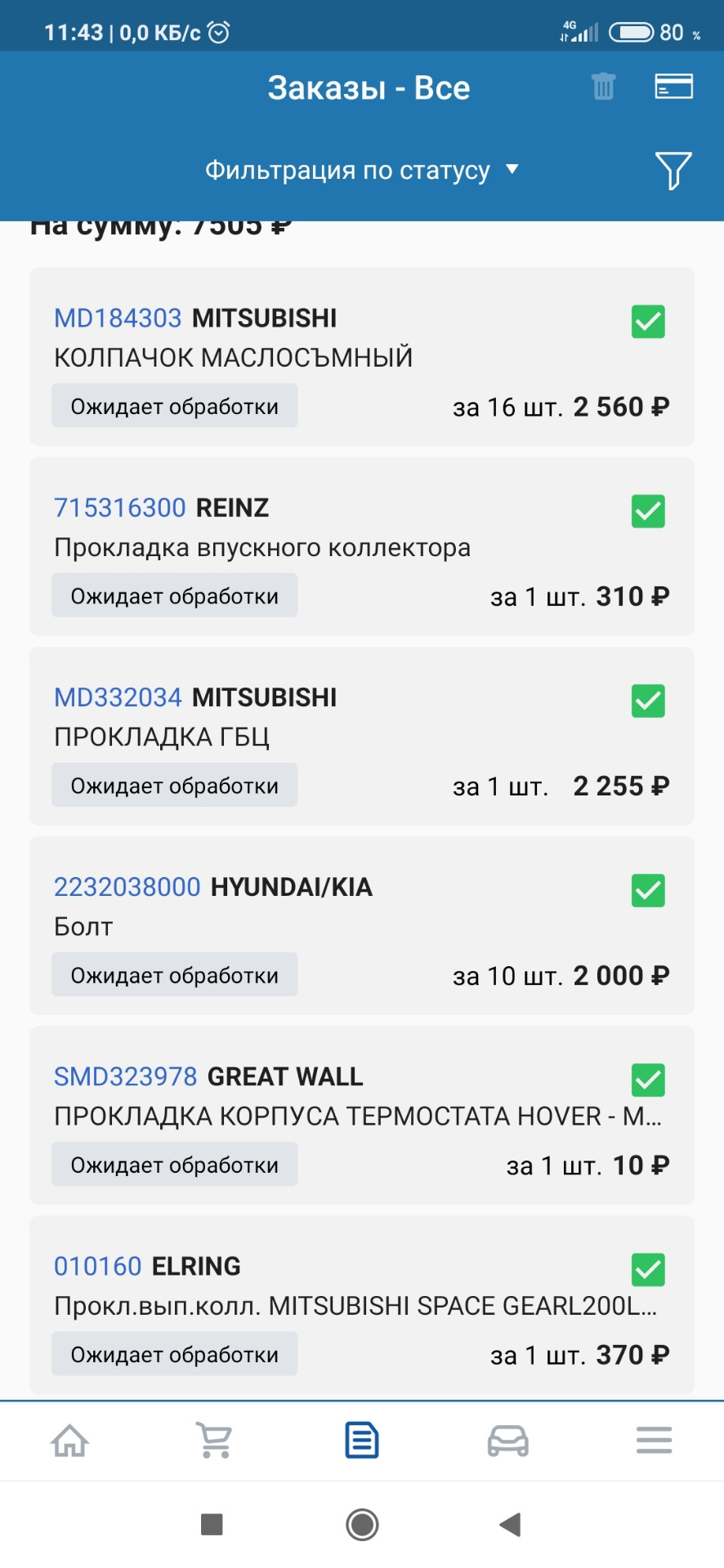Deselect the MD332034 ПРОКЛАДКА ГБЦ checkbox

coord(648,701)
